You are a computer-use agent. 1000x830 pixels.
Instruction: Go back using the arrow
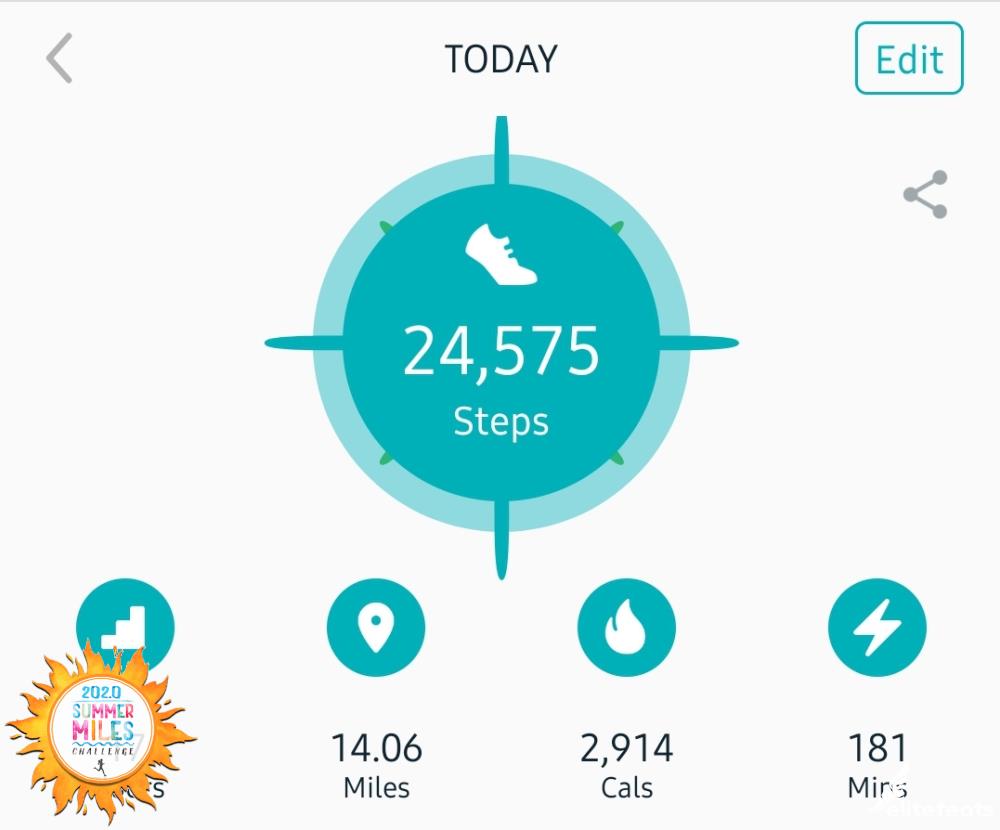click(60, 59)
